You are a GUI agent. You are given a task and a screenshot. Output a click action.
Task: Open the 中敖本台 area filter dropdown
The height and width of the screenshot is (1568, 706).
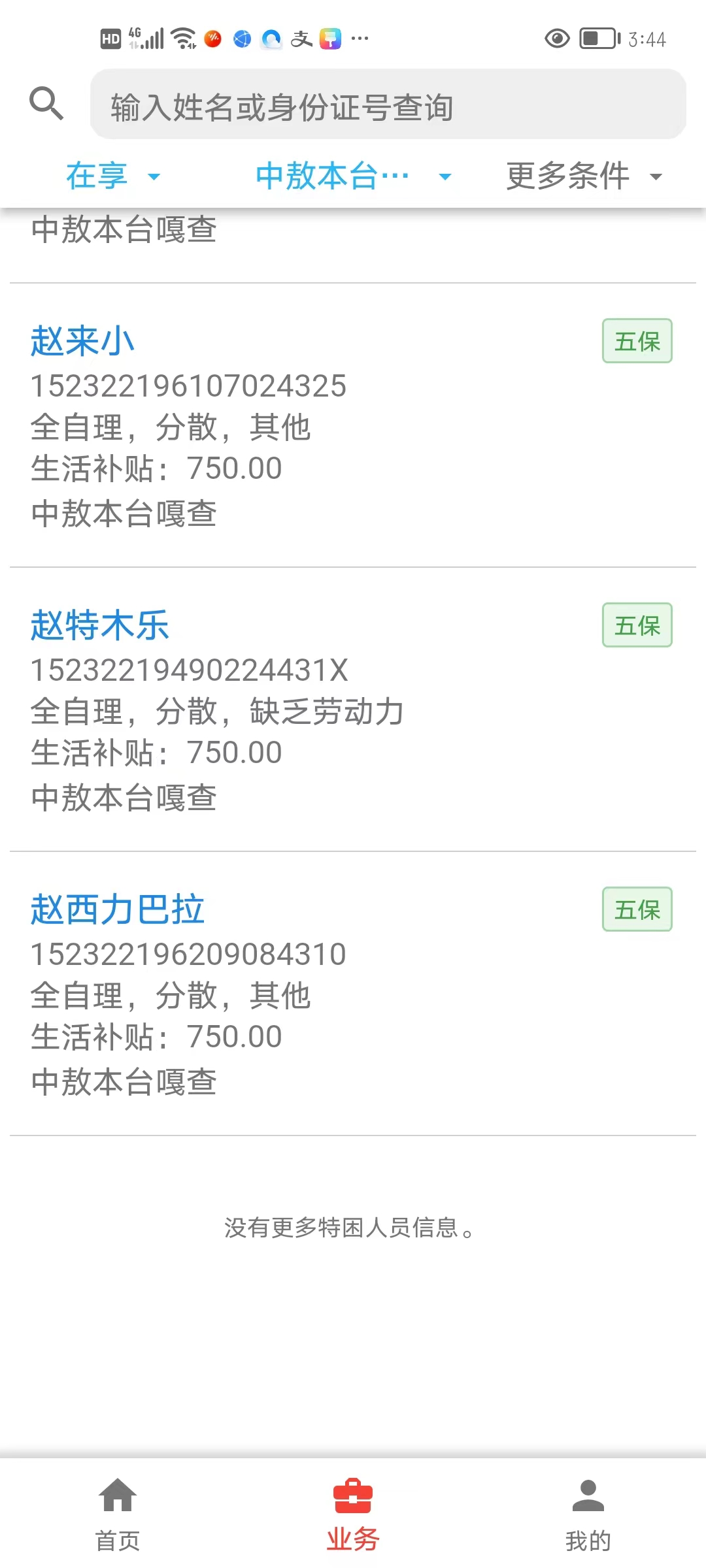(354, 176)
